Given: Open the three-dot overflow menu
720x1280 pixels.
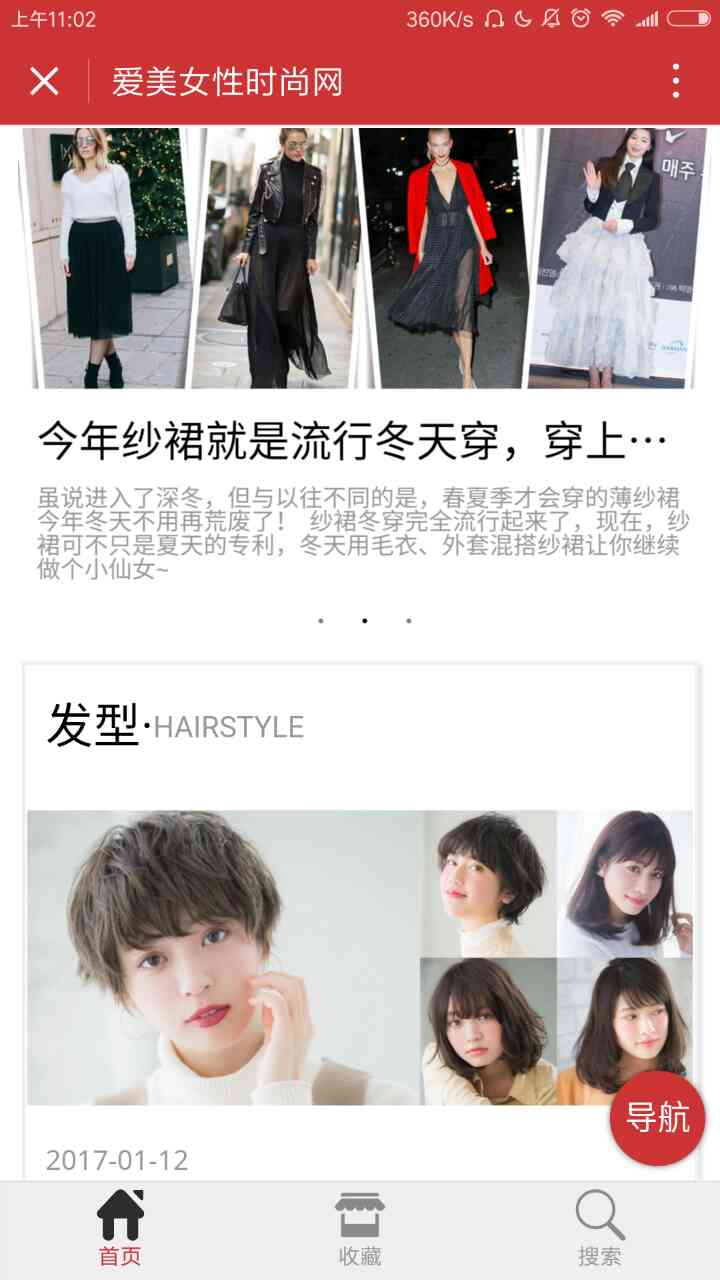Looking at the screenshot, I should 676,81.
